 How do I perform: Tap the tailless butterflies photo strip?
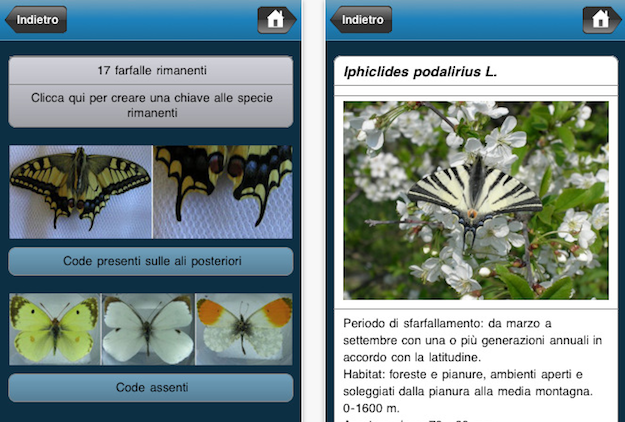point(151,329)
